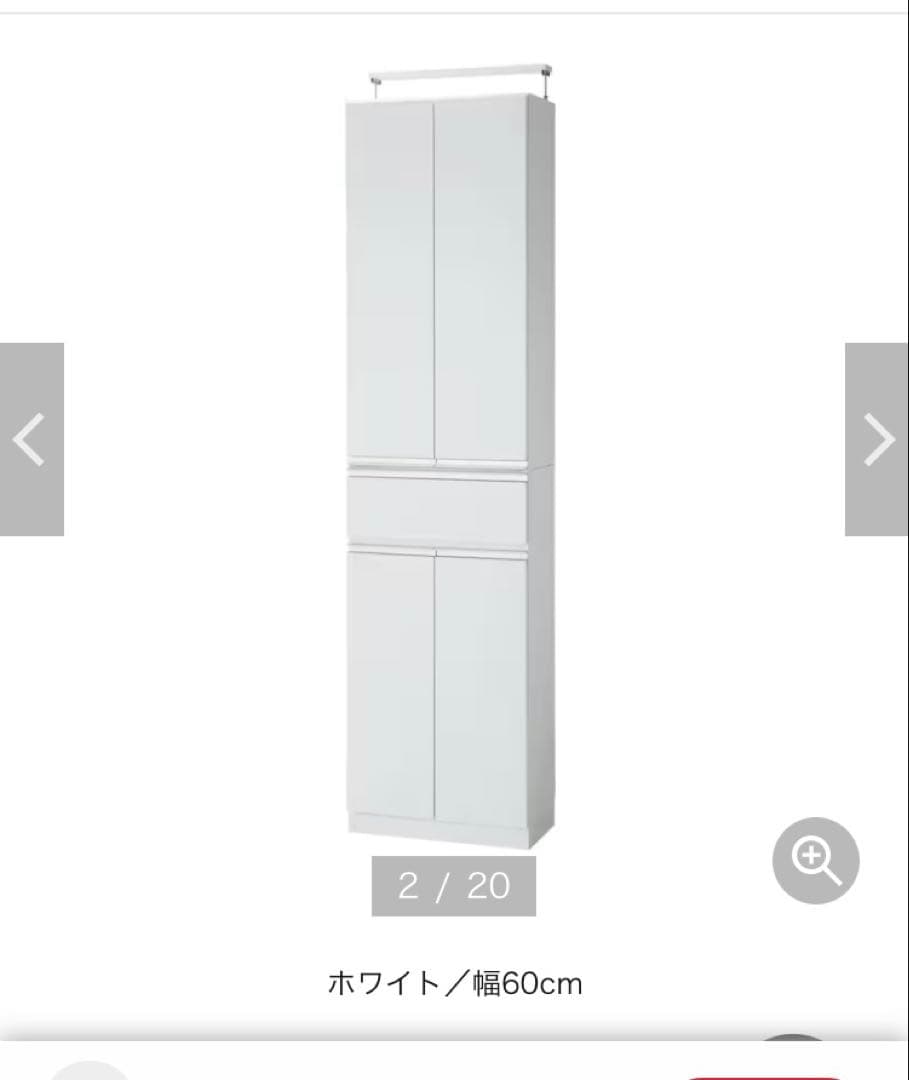
Task: Click the magnifying glass with plus symbol
Action: pos(816,861)
